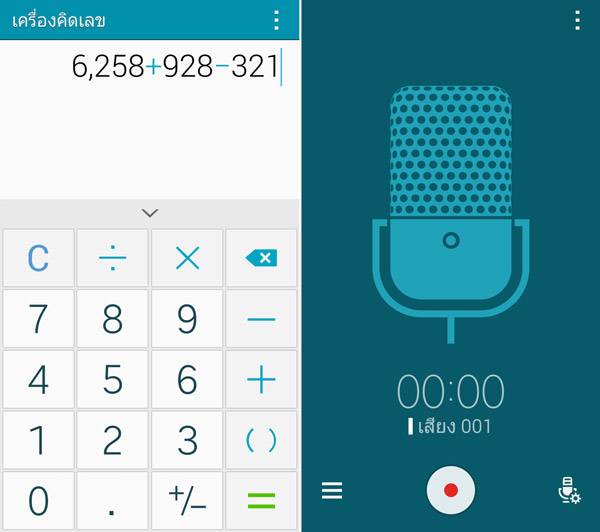This screenshot has width=600, height=532.
Task: Open the voice recorder's overflow menu
Action: 577,20
